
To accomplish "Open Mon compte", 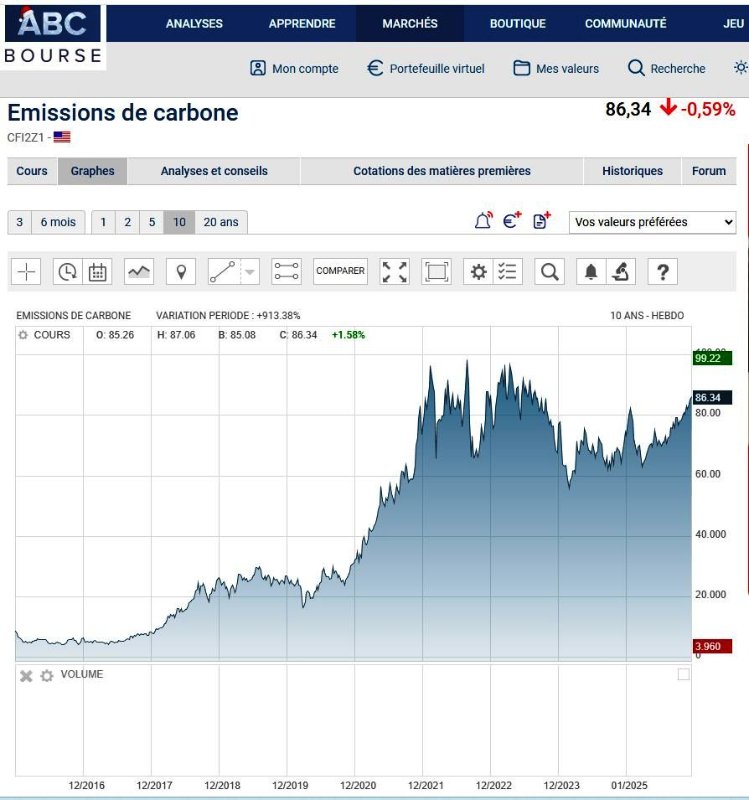I will click(x=294, y=68).
